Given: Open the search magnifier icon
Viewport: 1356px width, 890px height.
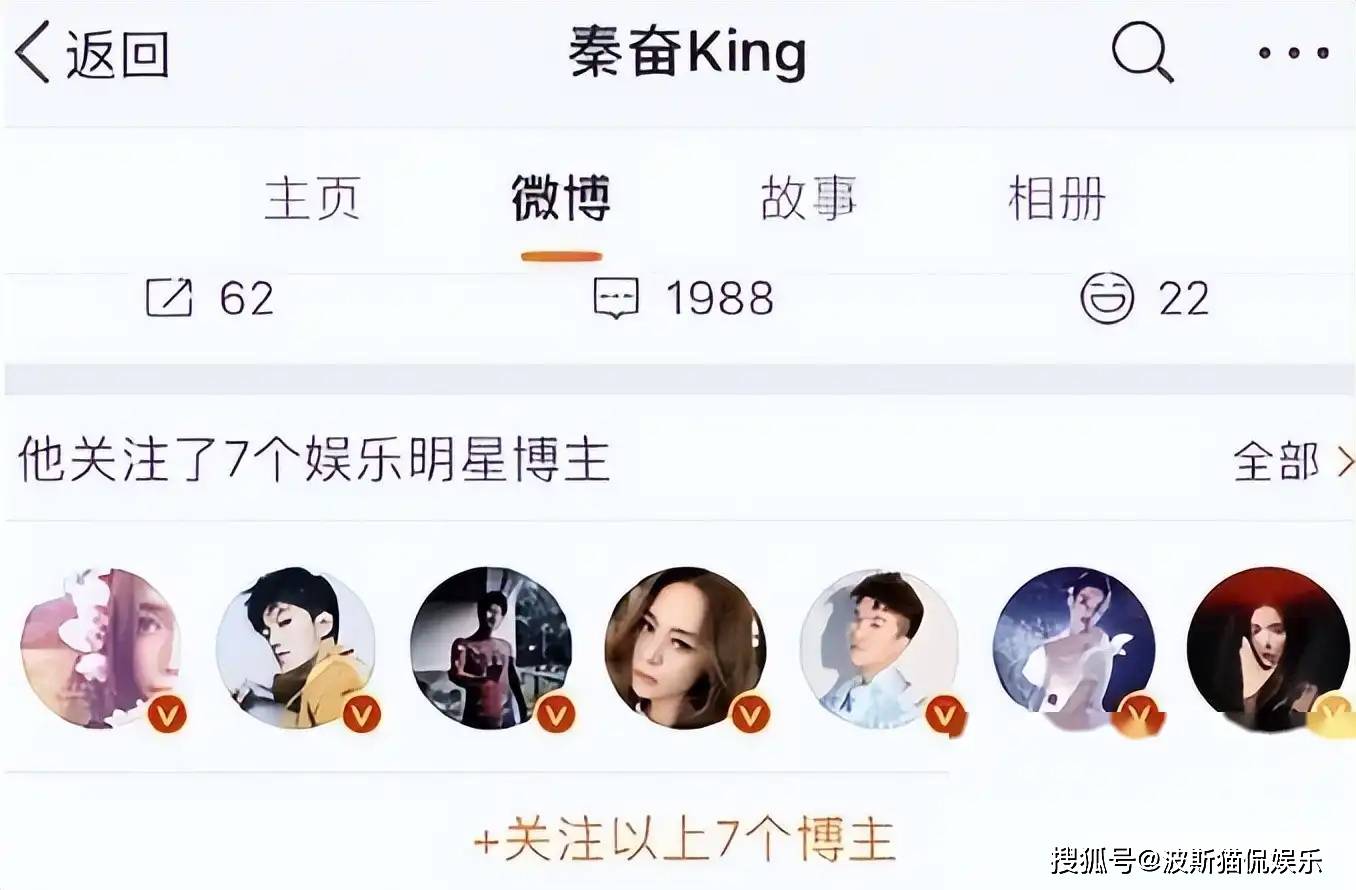Looking at the screenshot, I should coord(1142,52).
